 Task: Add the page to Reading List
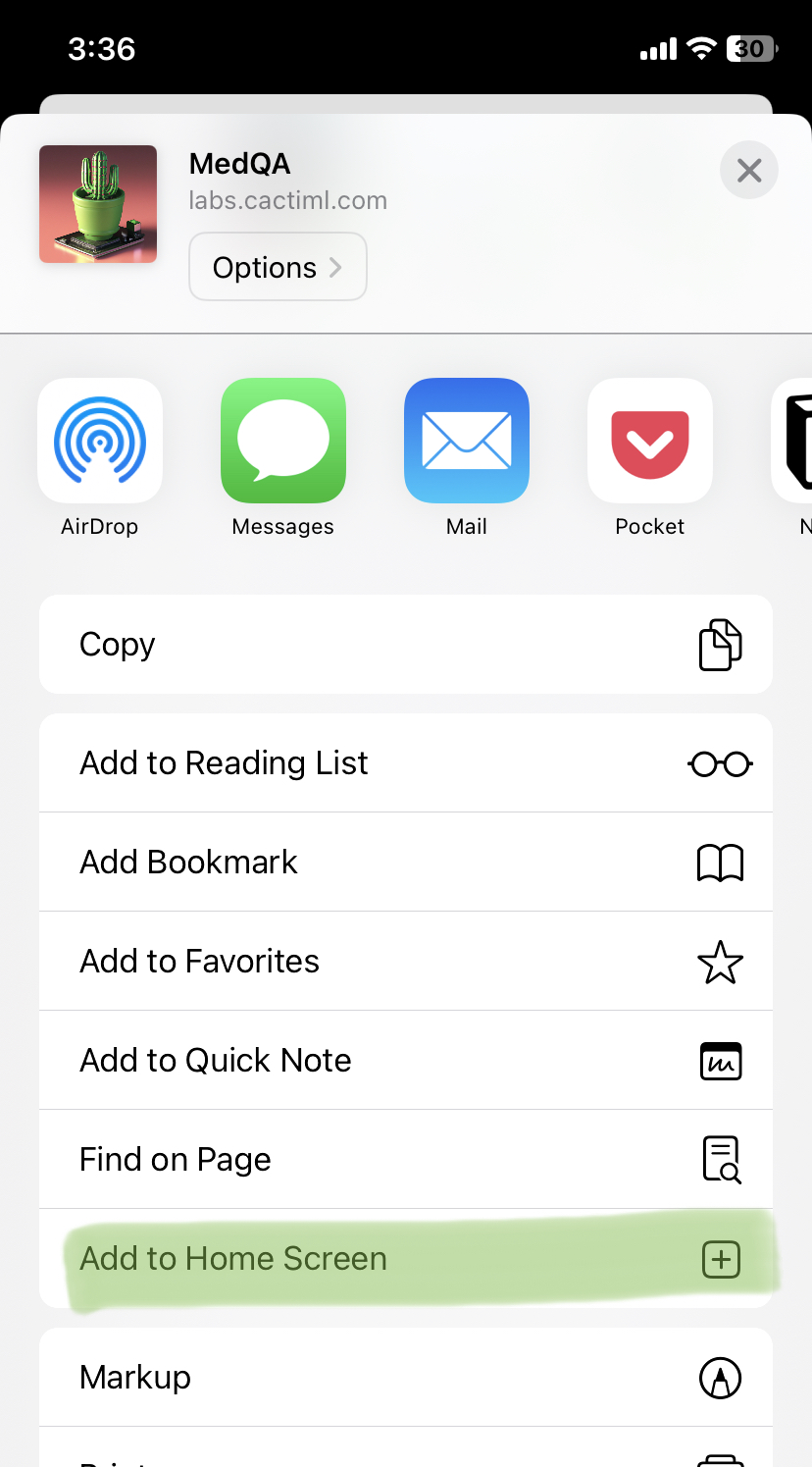point(406,763)
